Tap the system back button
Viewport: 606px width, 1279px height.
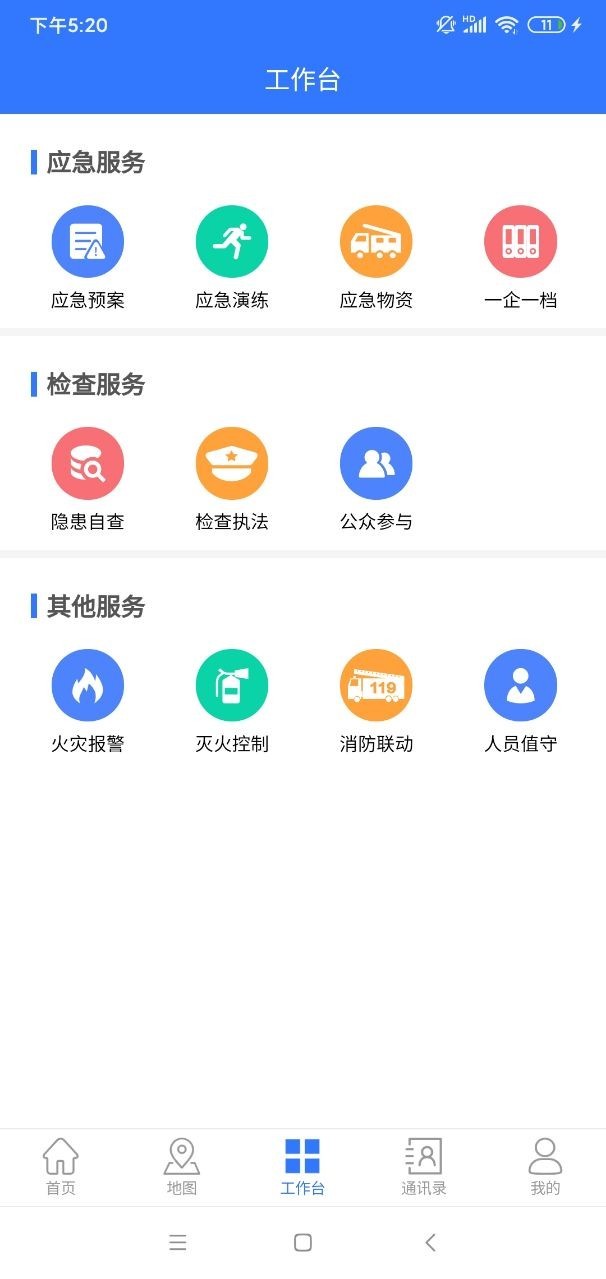click(431, 1243)
